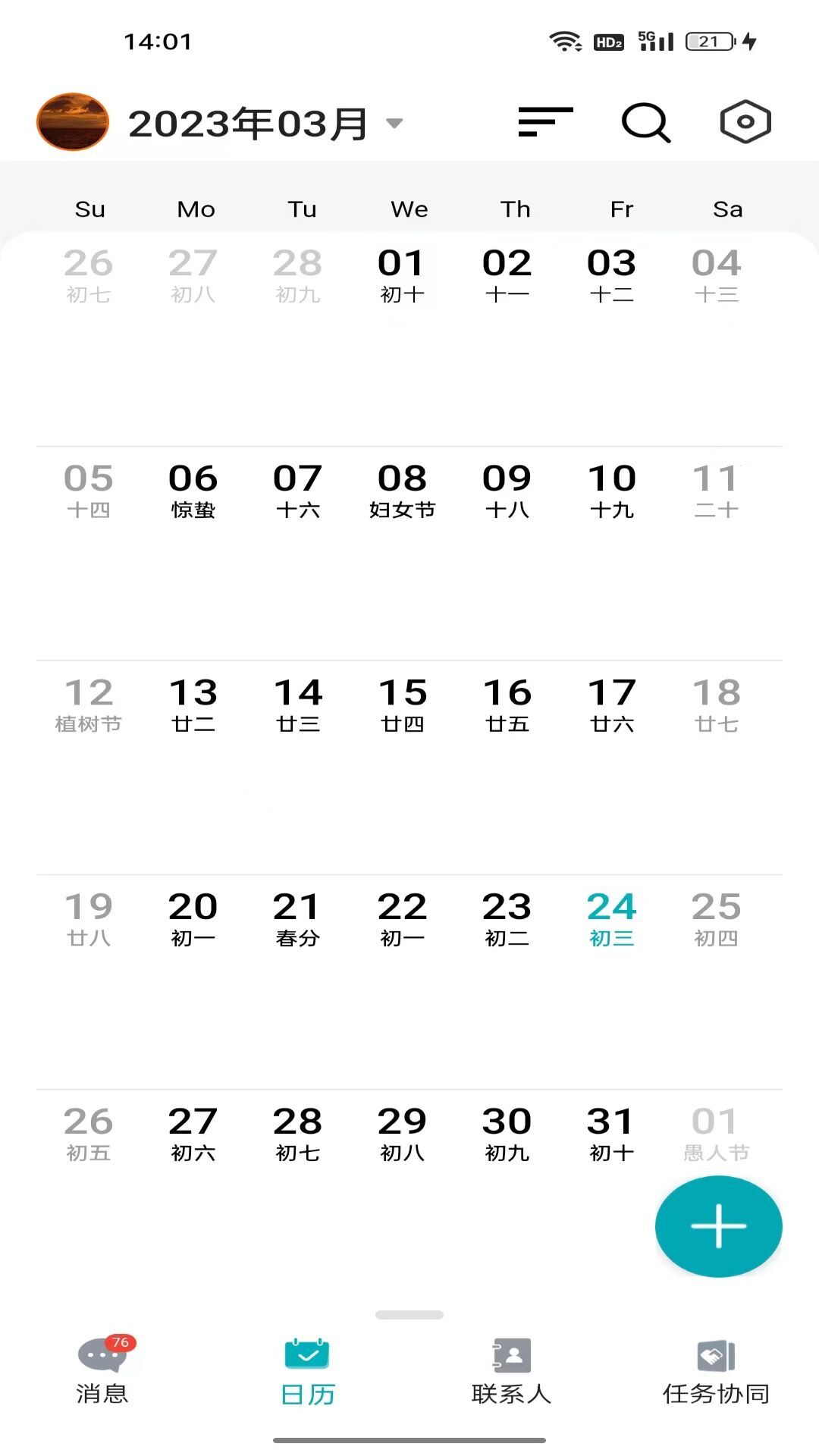Pick March 15 on the calendar

pos(403,704)
